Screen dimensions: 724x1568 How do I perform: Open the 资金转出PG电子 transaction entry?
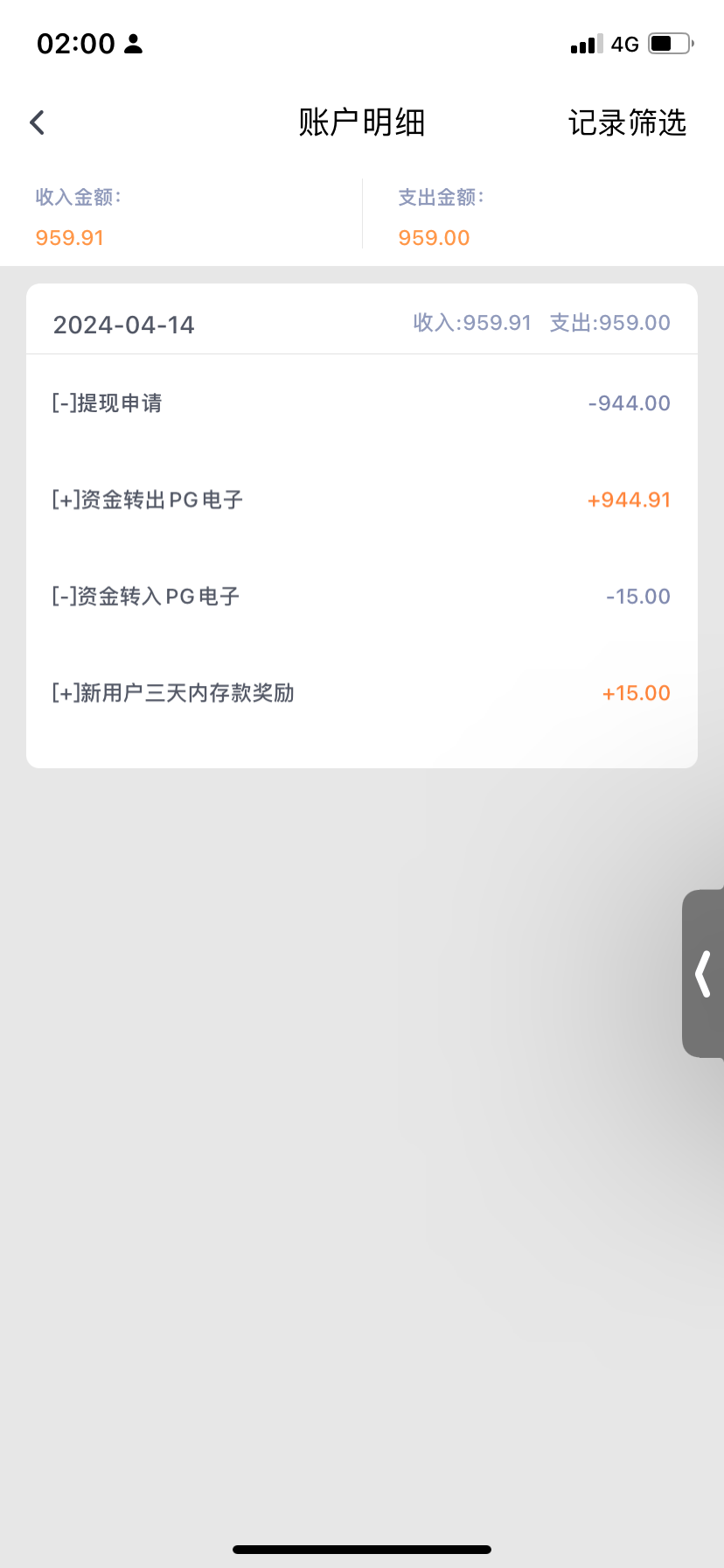361,500
